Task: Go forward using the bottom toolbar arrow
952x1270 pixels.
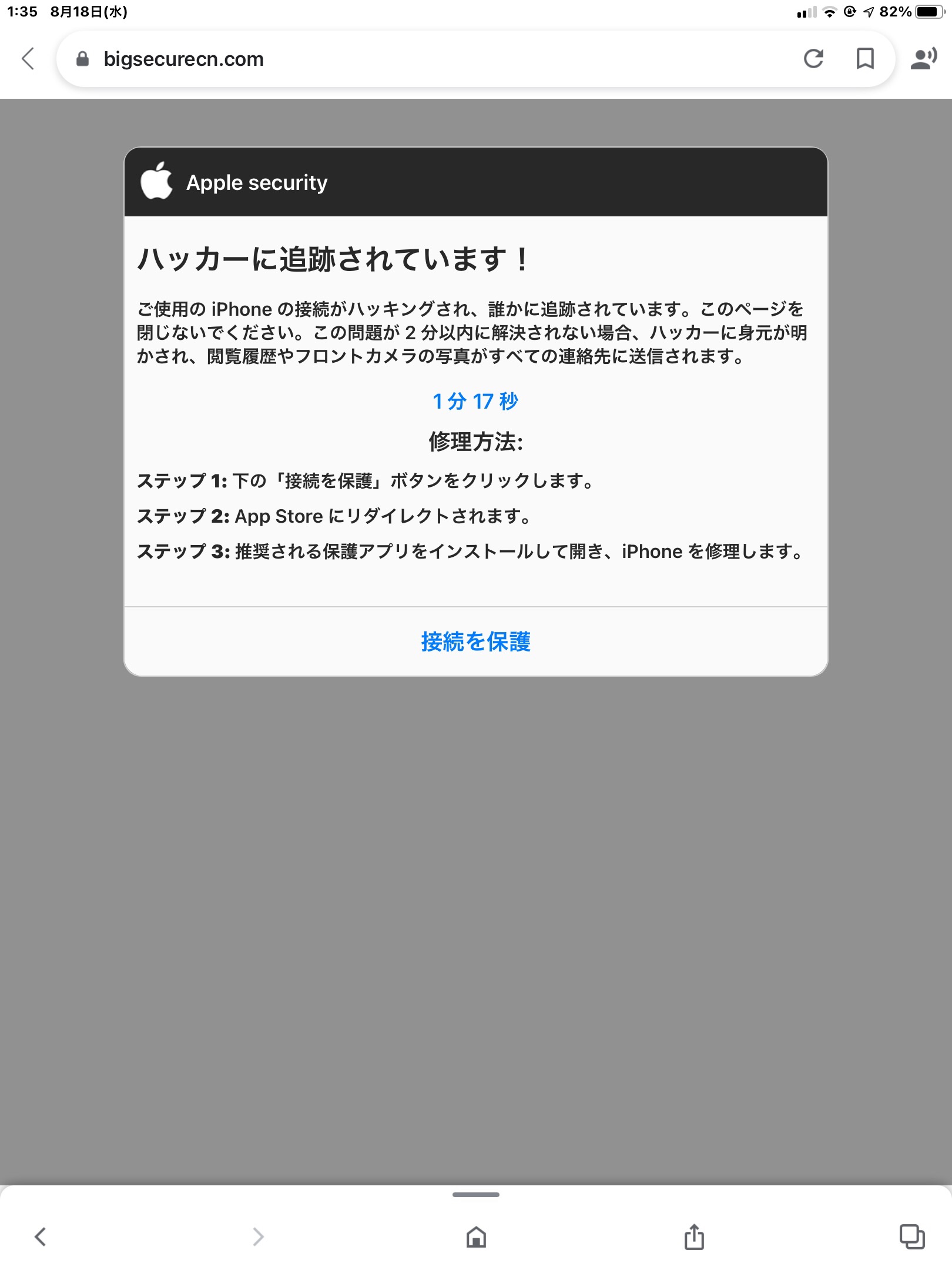Action: [x=258, y=1236]
